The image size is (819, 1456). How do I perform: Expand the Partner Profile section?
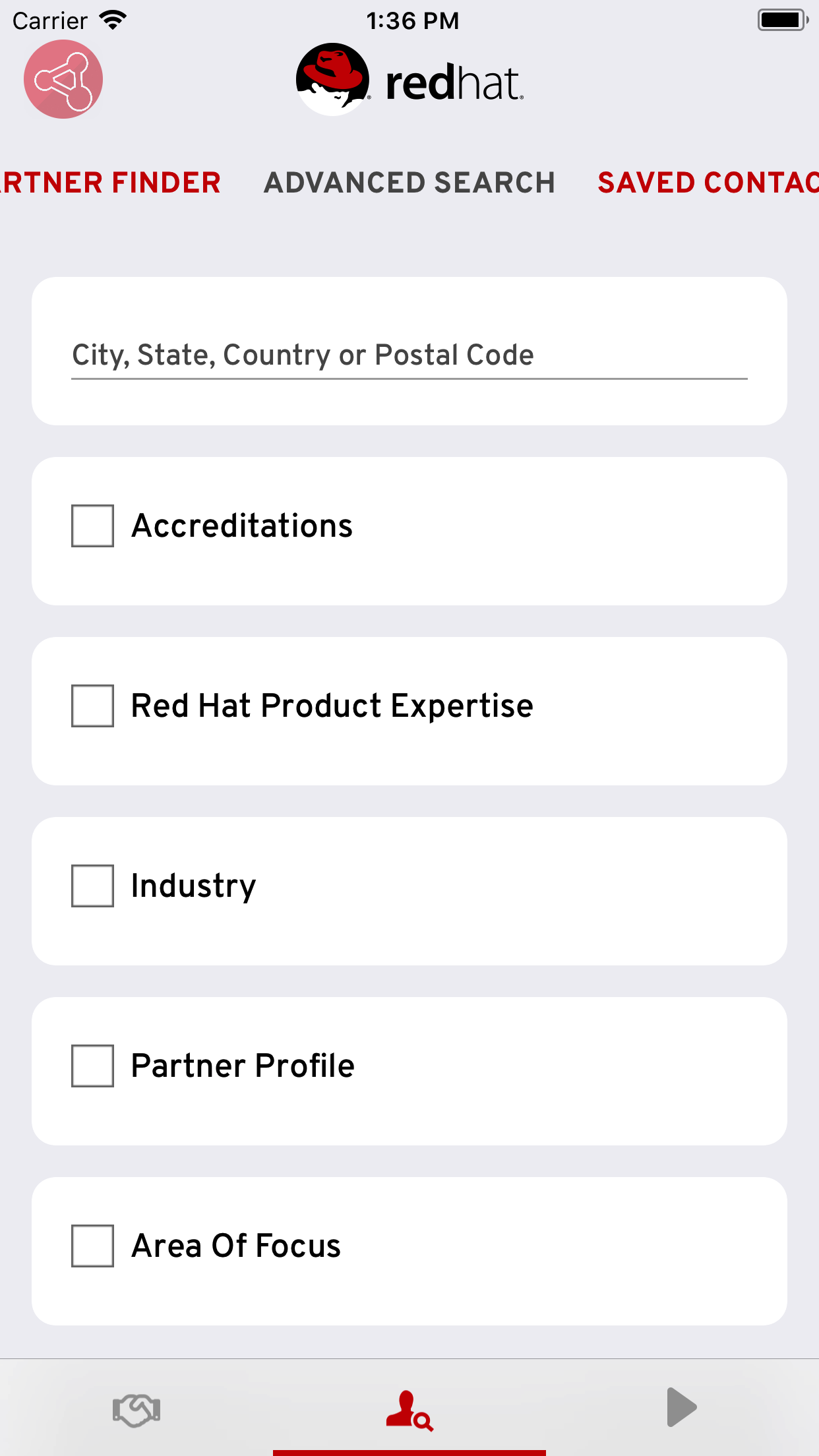(243, 1066)
